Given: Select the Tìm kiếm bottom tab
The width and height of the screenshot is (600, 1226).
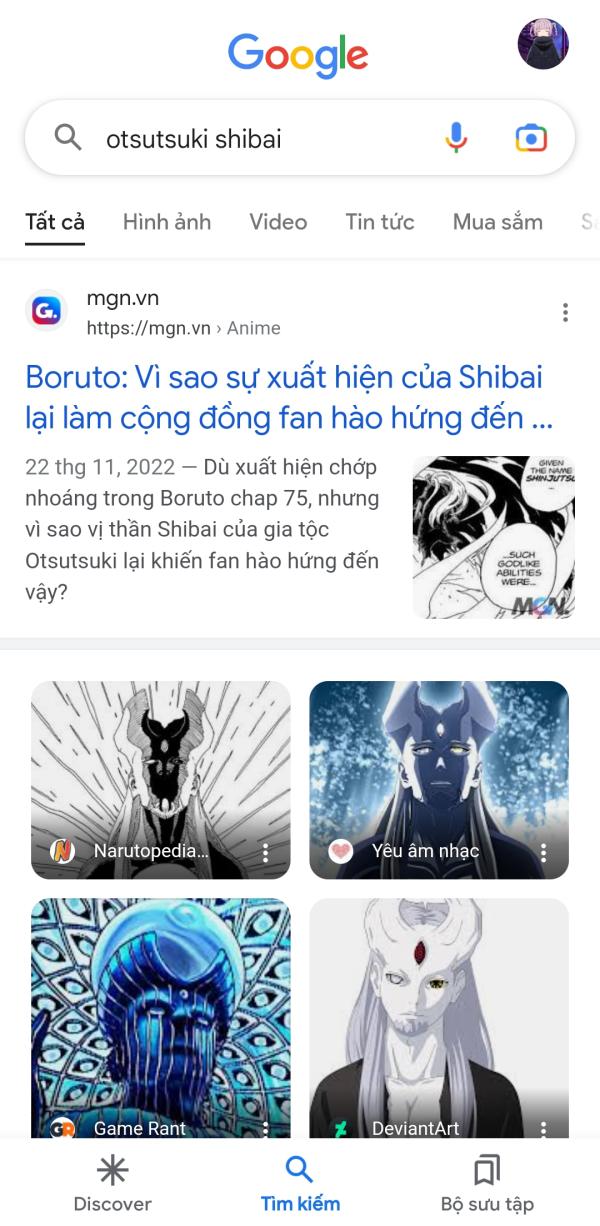Looking at the screenshot, I should (300, 1184).
